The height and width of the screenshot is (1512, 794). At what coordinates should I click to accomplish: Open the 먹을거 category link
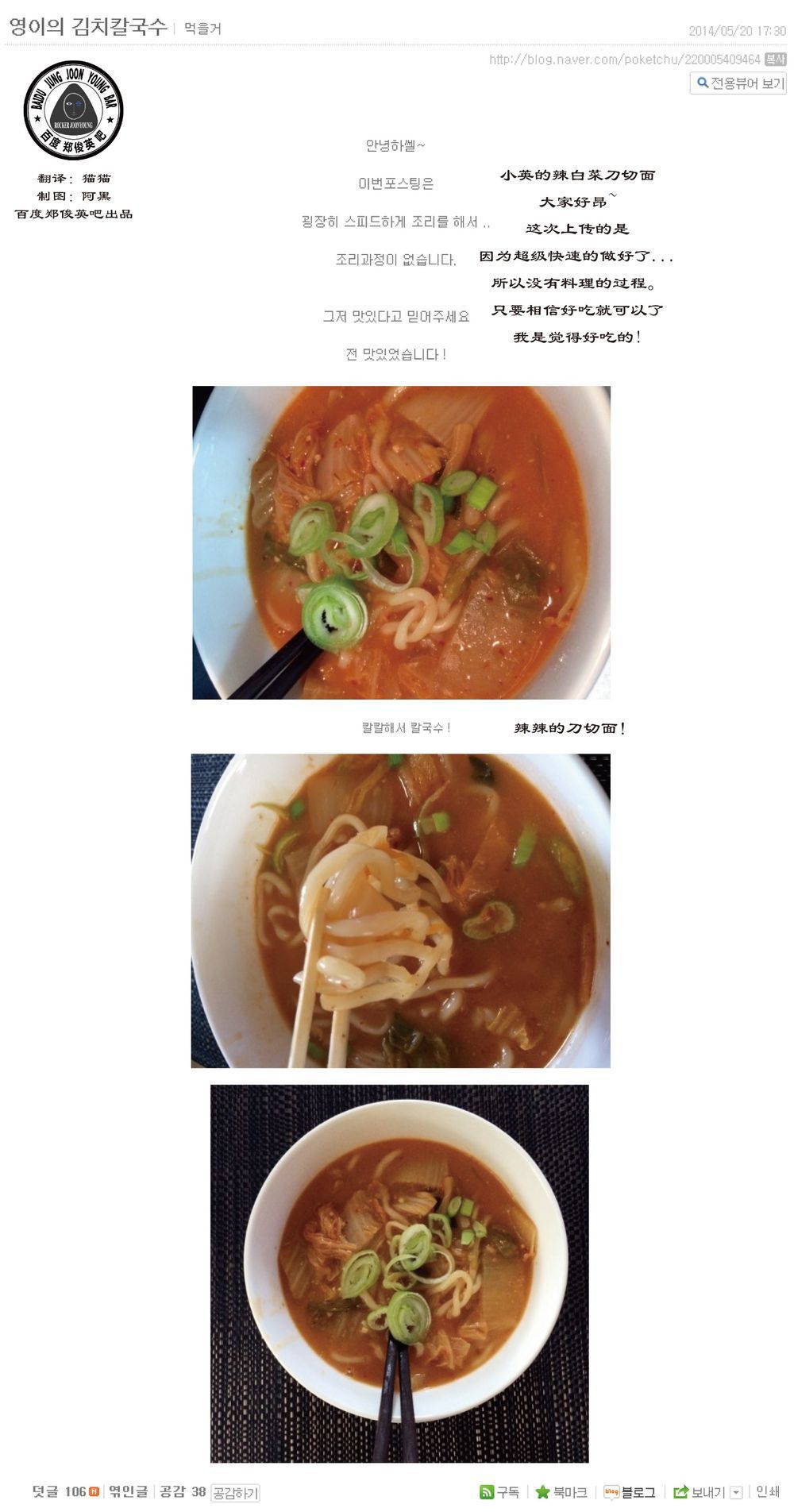point(202,28)
